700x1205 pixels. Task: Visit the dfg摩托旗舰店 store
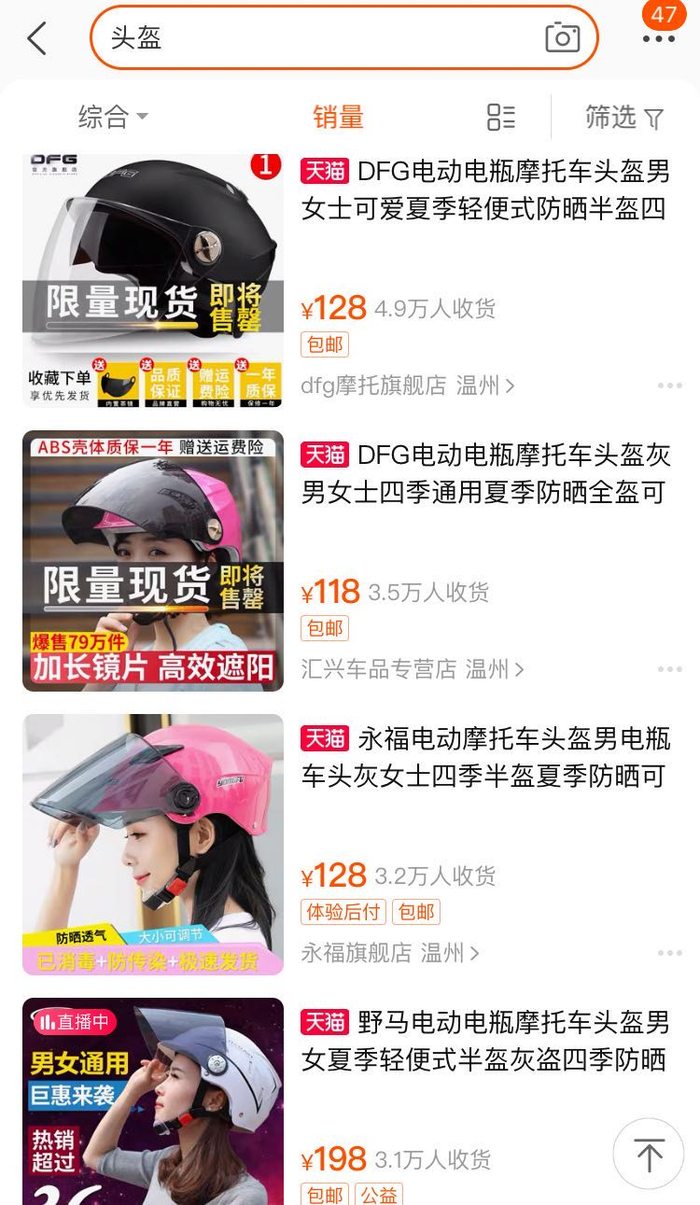[407, 385]
